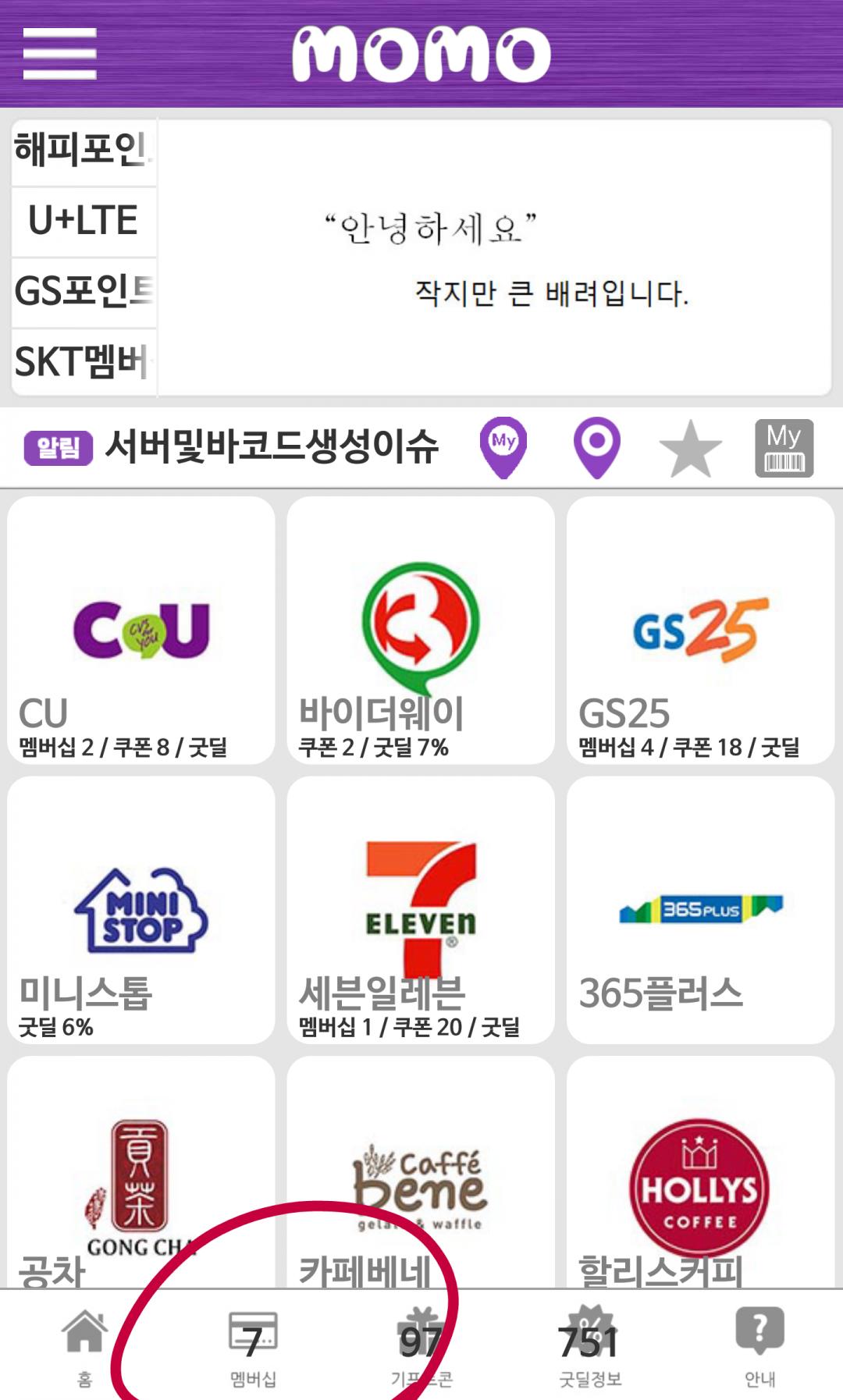843x1400 pixels.
Task: Select the GS포인트 membership tab
Action: tap(84, 292)
